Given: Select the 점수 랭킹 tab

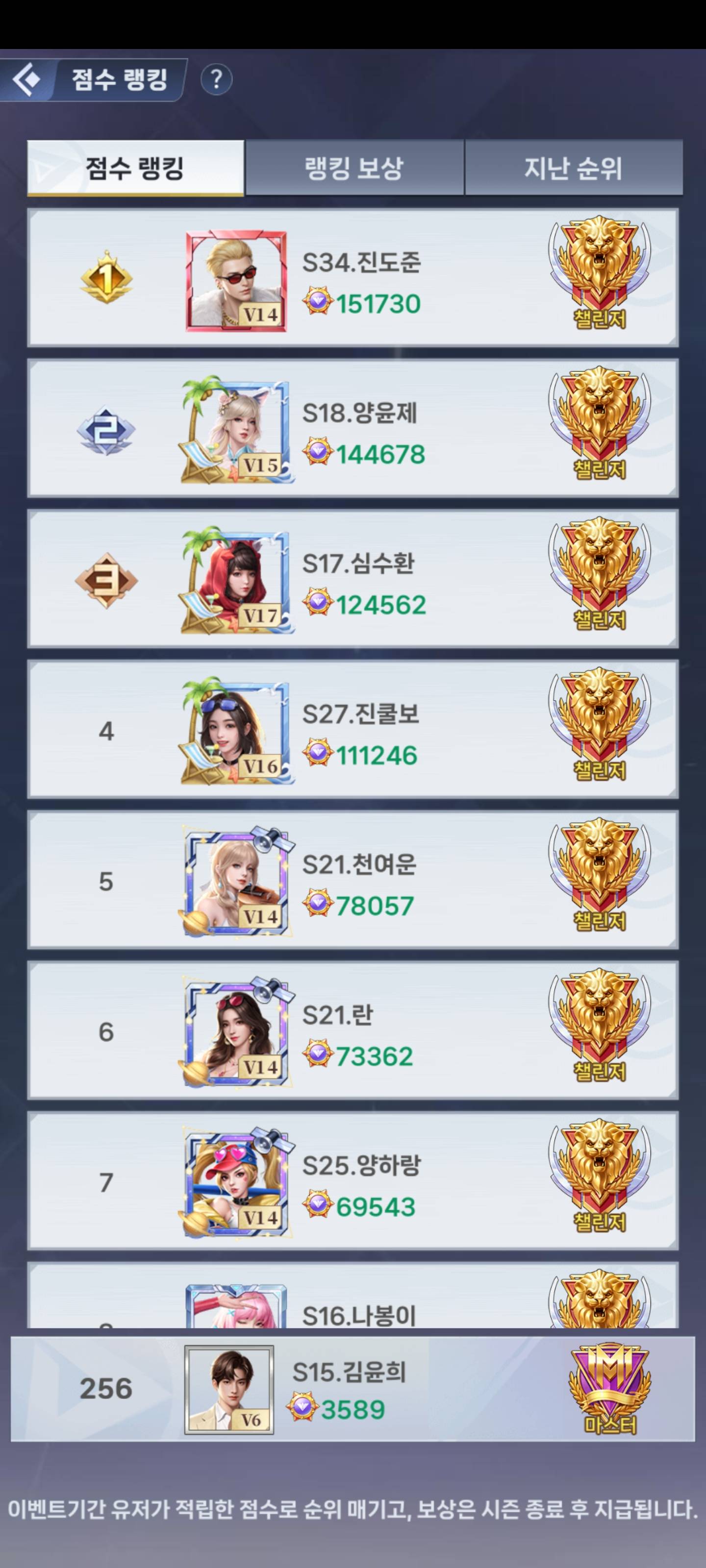Looking at the screenshot, I should click(x=135, y=169).
